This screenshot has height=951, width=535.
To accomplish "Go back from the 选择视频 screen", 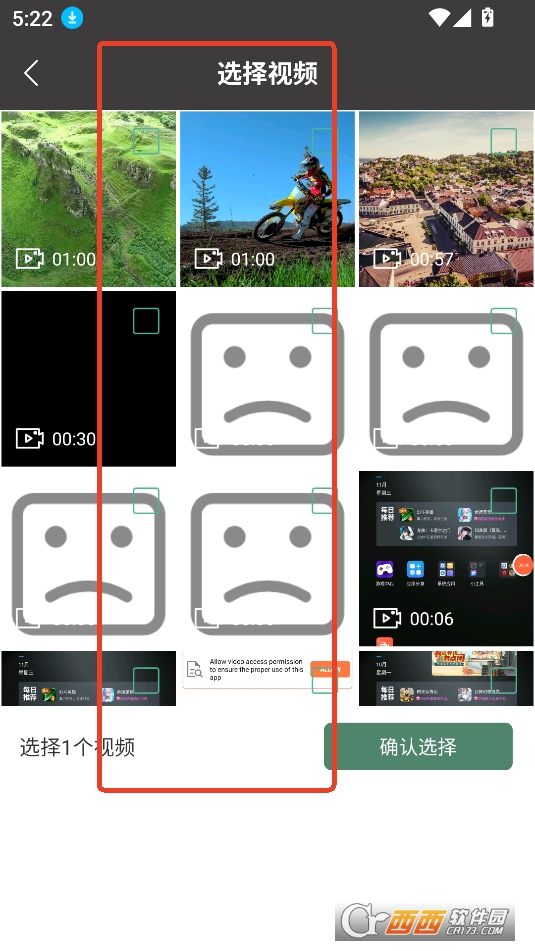I will point(32,73).
